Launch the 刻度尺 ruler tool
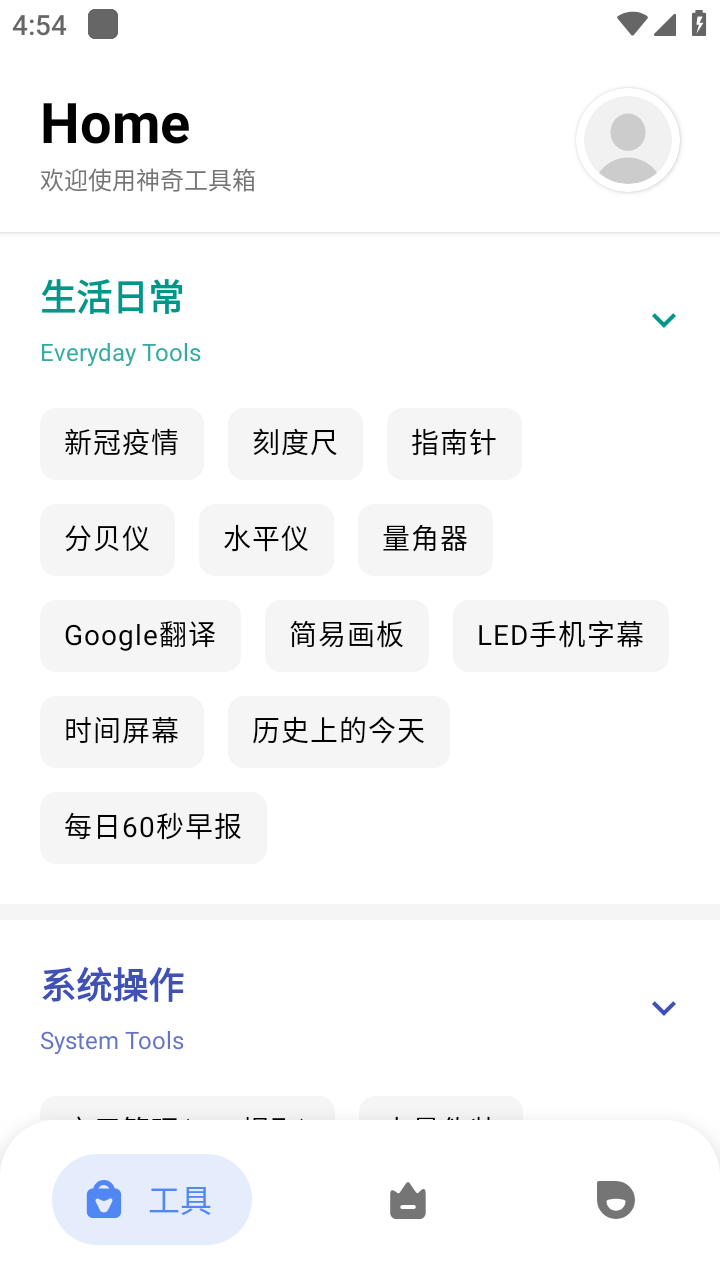720x1280 pixels. pos(295,443)
